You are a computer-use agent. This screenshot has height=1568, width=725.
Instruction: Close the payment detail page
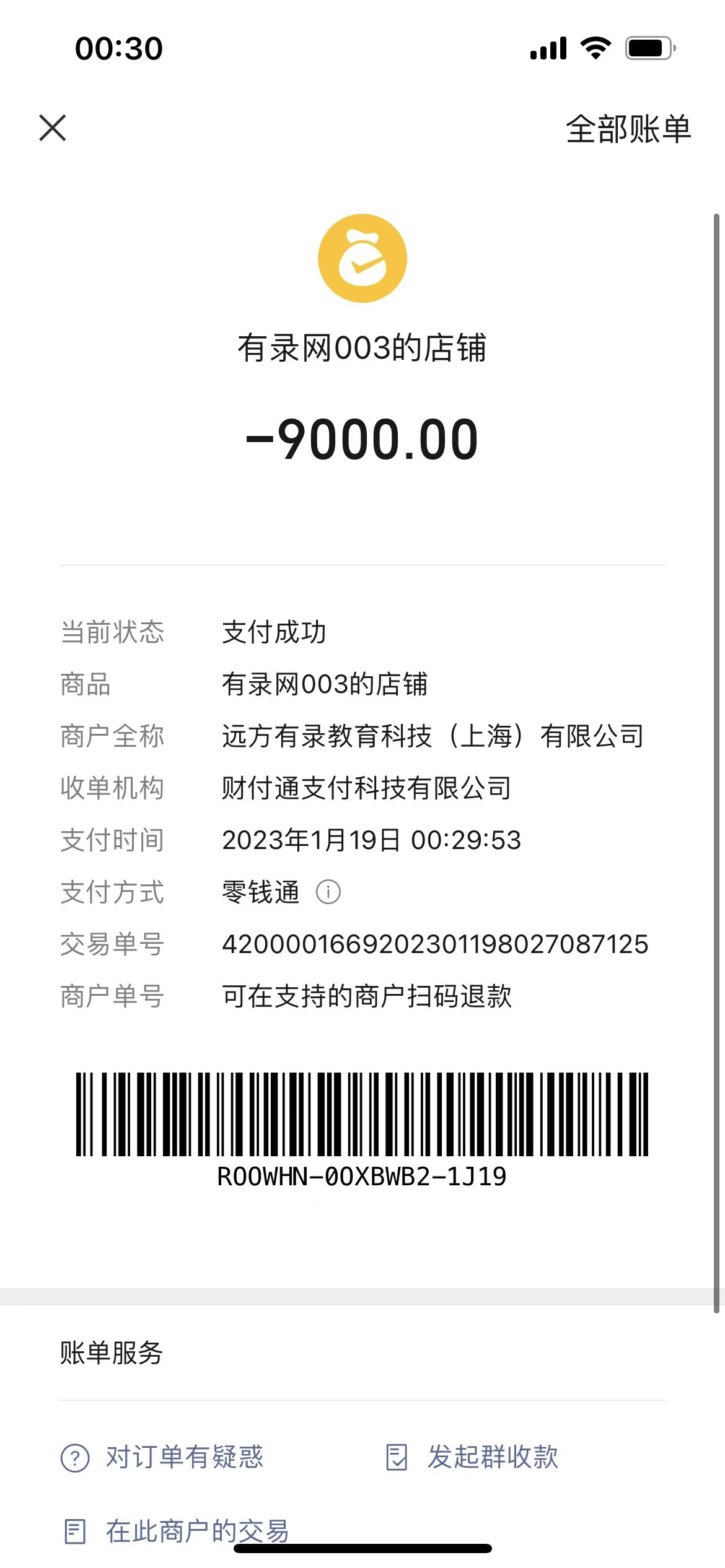(x=53, y=128)
